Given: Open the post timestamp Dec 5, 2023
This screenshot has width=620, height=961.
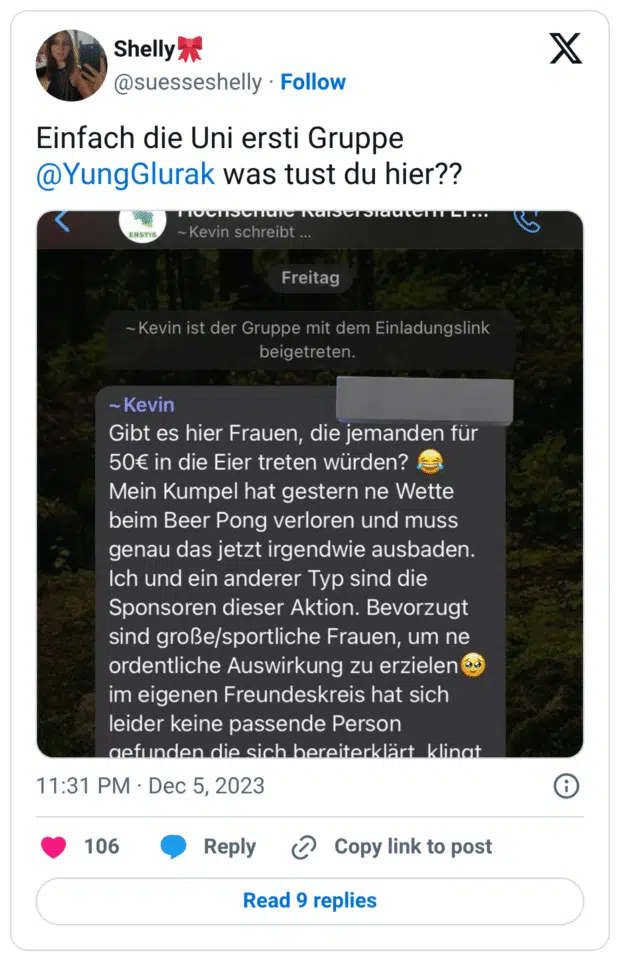Looking at the screenshot, I should click(150, 786).
